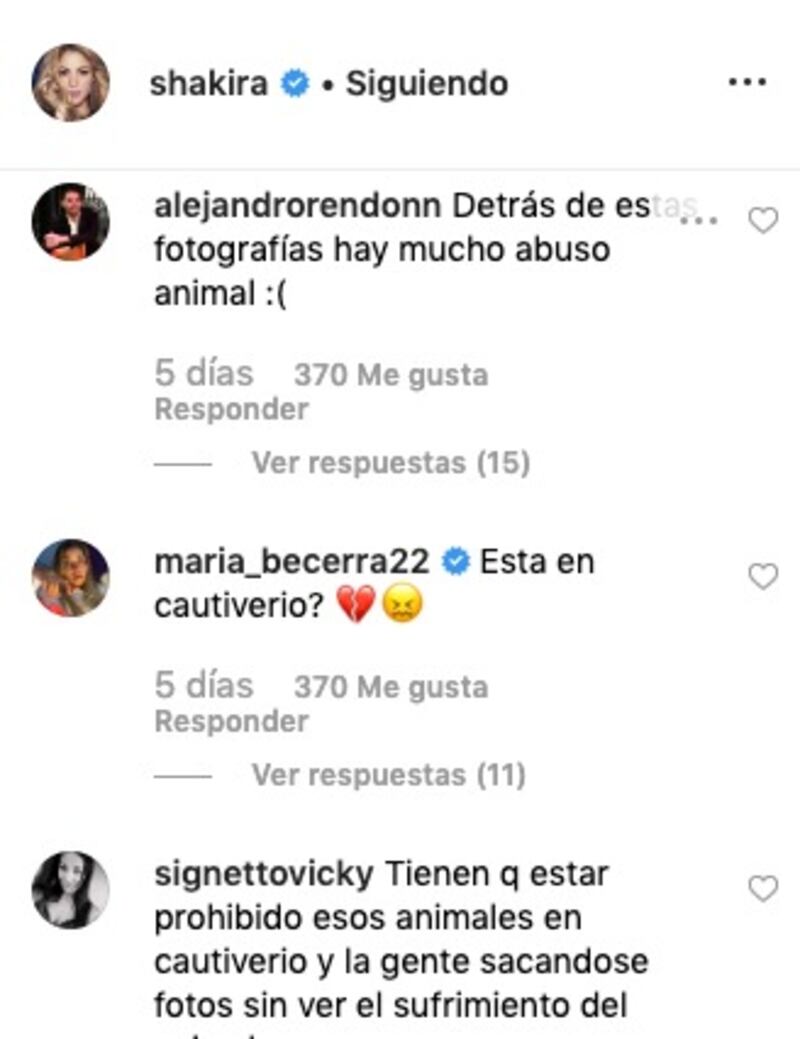Open signettovicky's profile

pyautogui.click(x=264, y=874)
